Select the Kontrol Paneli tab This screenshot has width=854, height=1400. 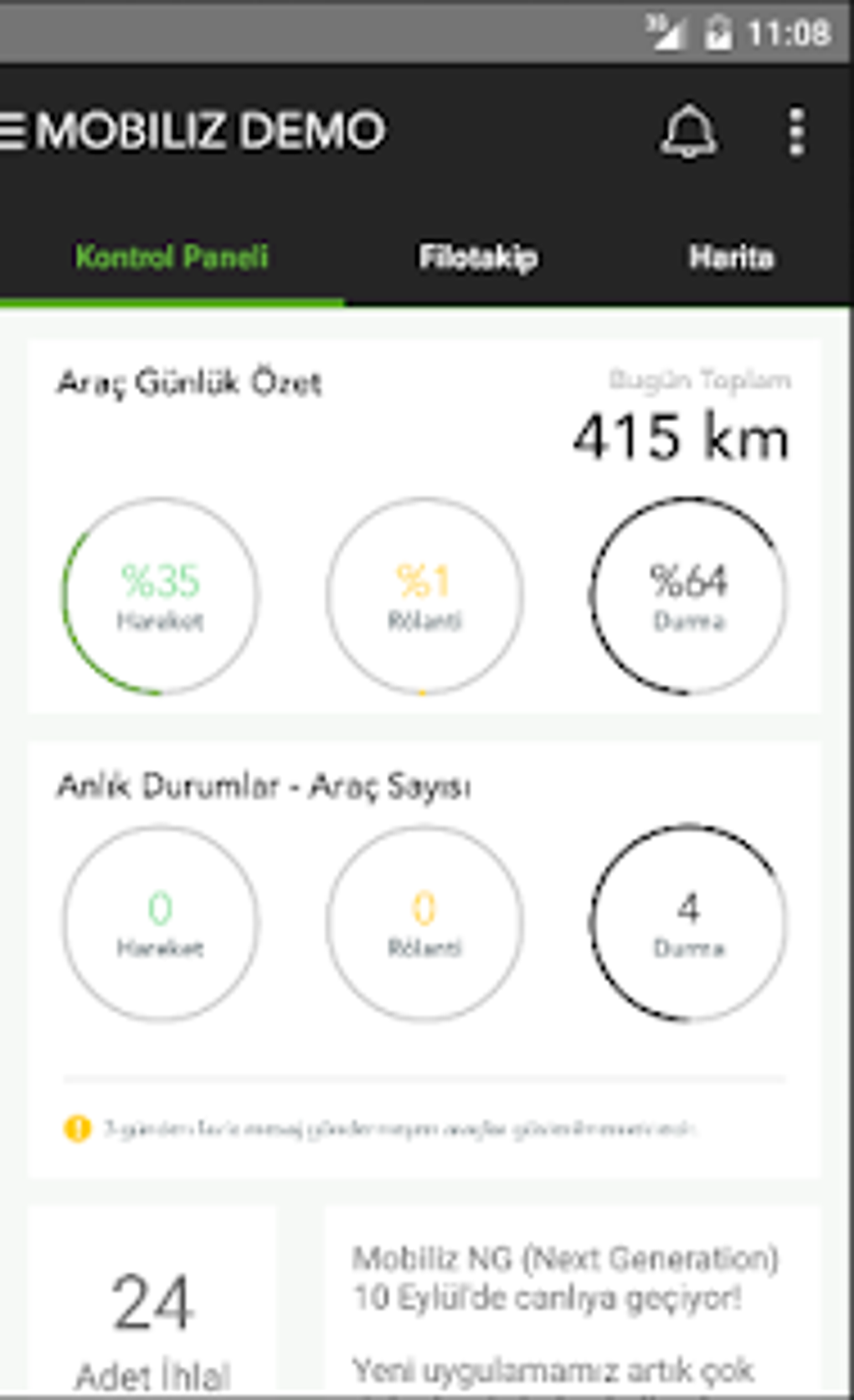tap(172, 257)
